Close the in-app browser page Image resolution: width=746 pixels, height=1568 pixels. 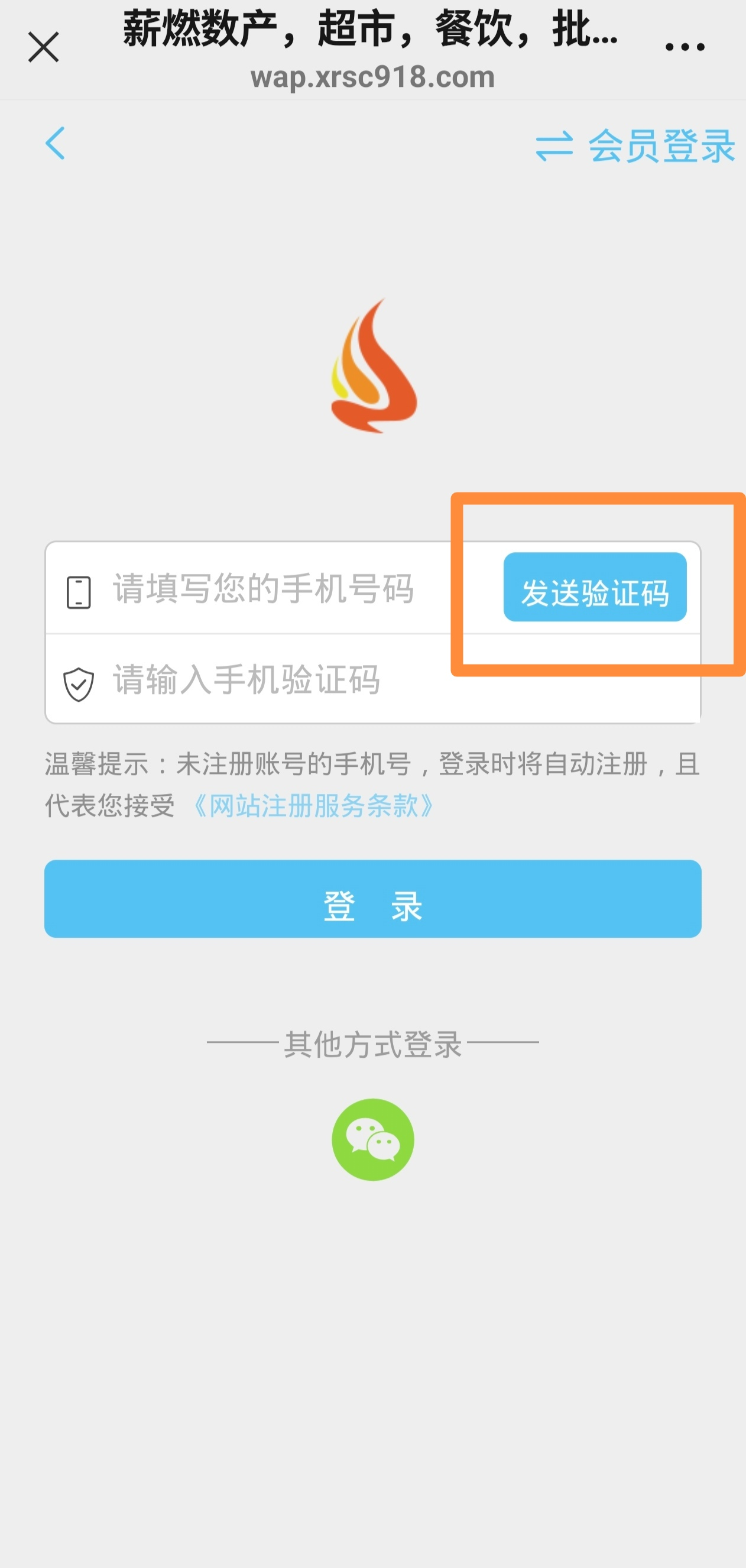click(43, 47)
